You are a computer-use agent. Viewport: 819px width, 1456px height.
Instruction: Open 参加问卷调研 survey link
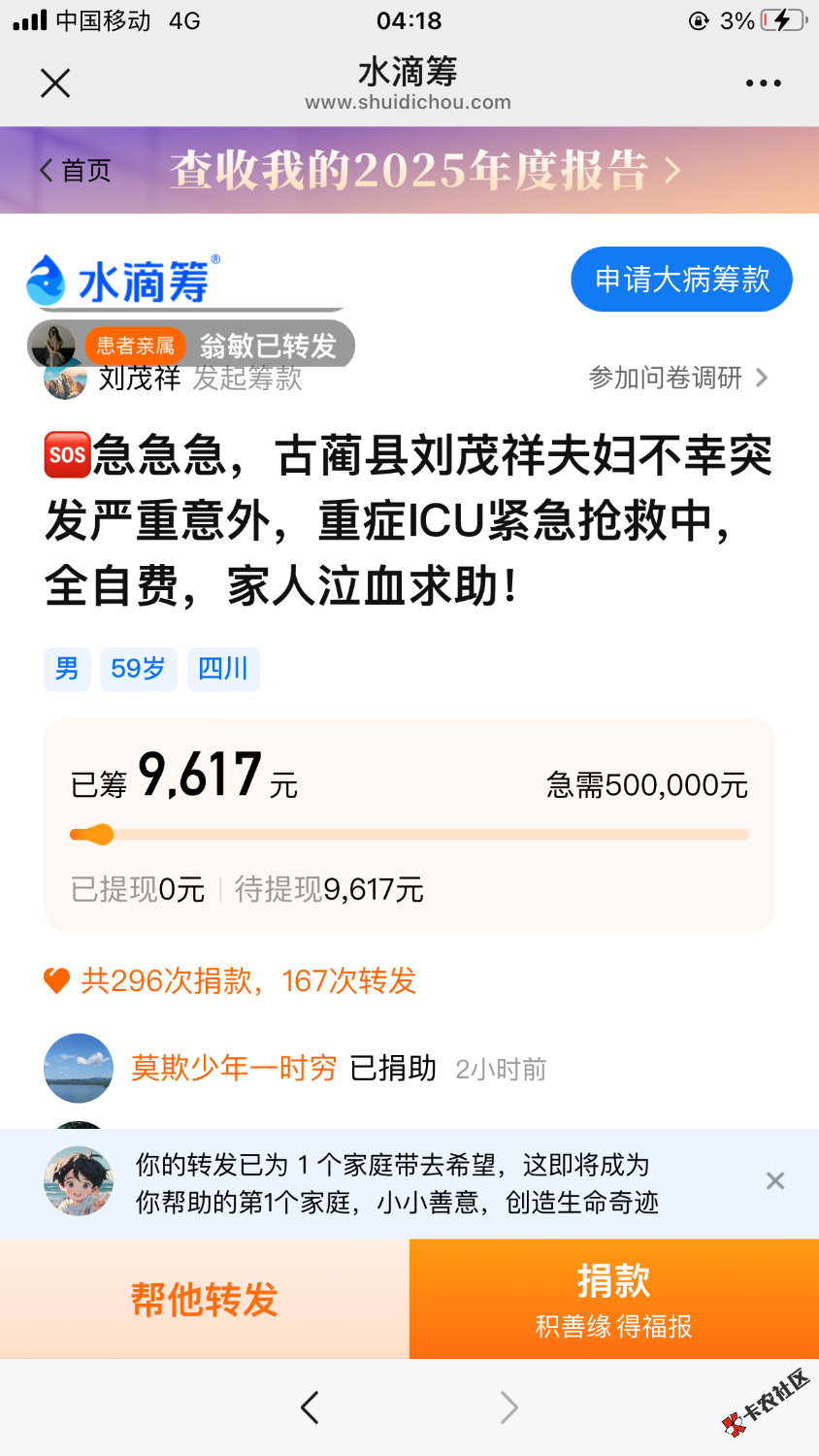677,378
